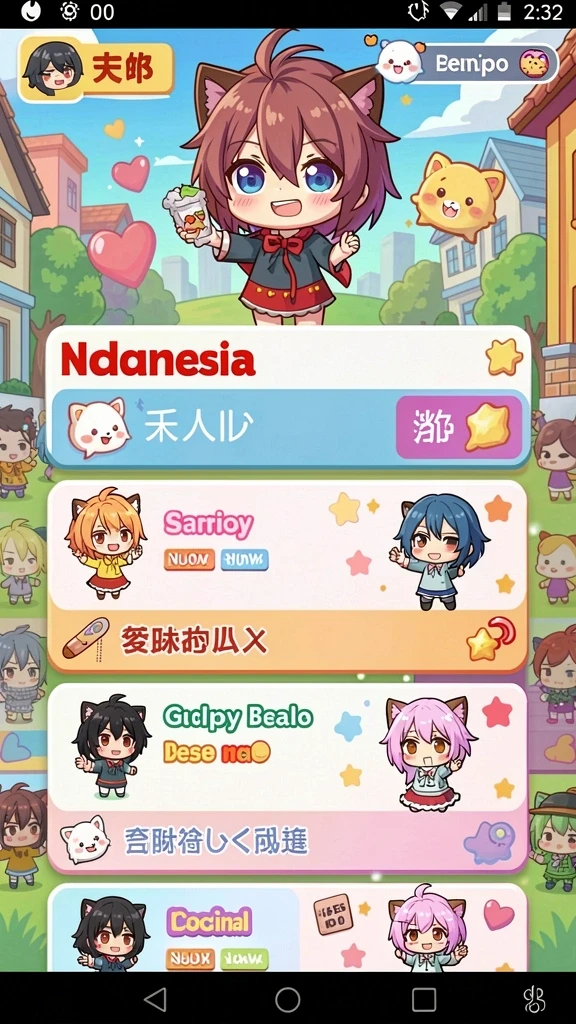Open the Cocinal card
Viewport: 576px width, 1024px height.
pyautogui.click(x=287, y=928)
